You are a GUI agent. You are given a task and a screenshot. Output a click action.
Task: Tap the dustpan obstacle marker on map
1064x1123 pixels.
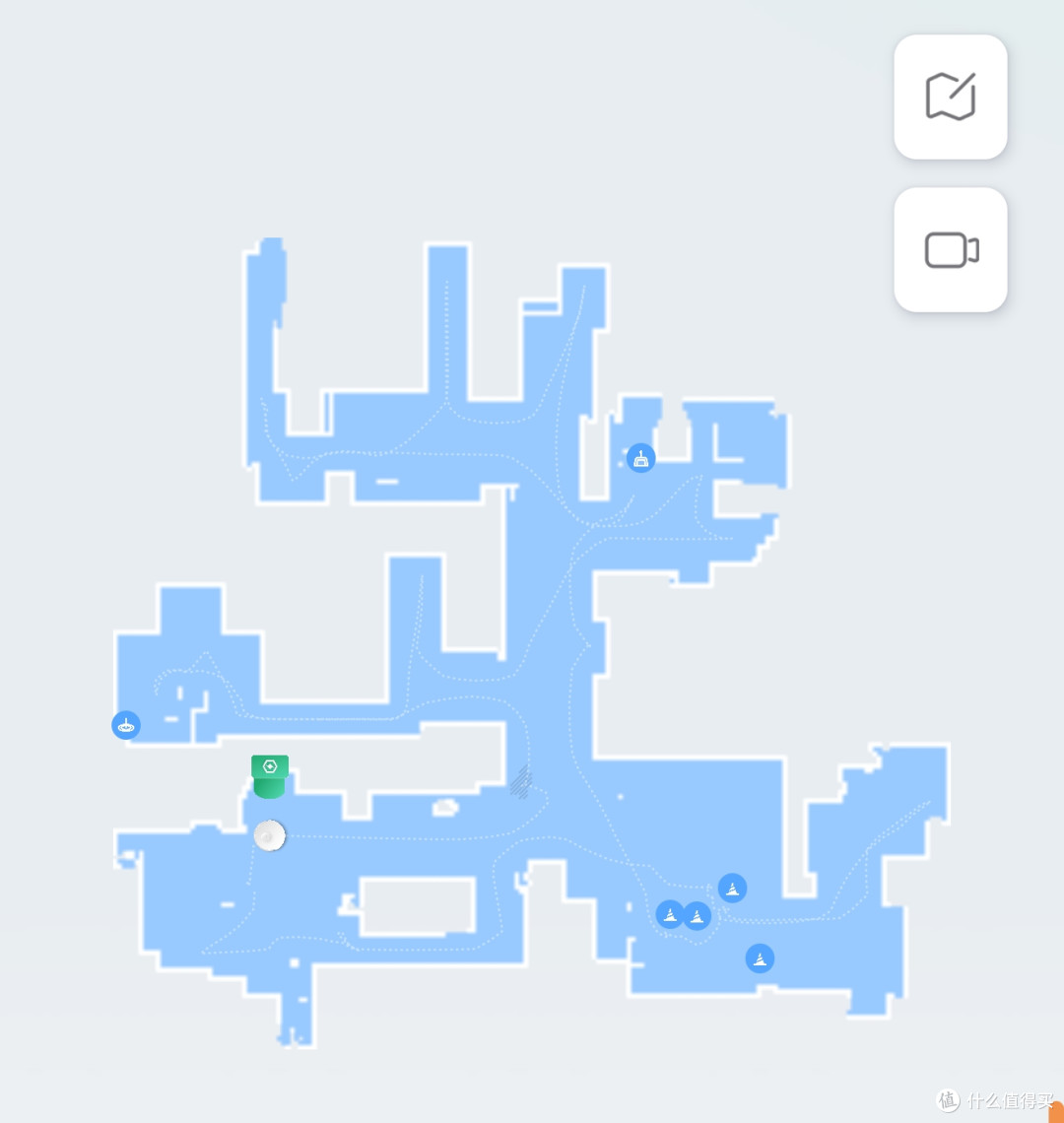pos(641,458)
